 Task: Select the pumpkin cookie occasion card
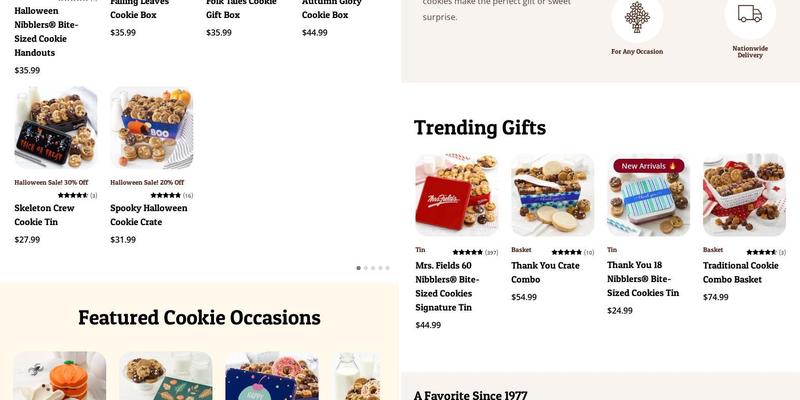60,376
